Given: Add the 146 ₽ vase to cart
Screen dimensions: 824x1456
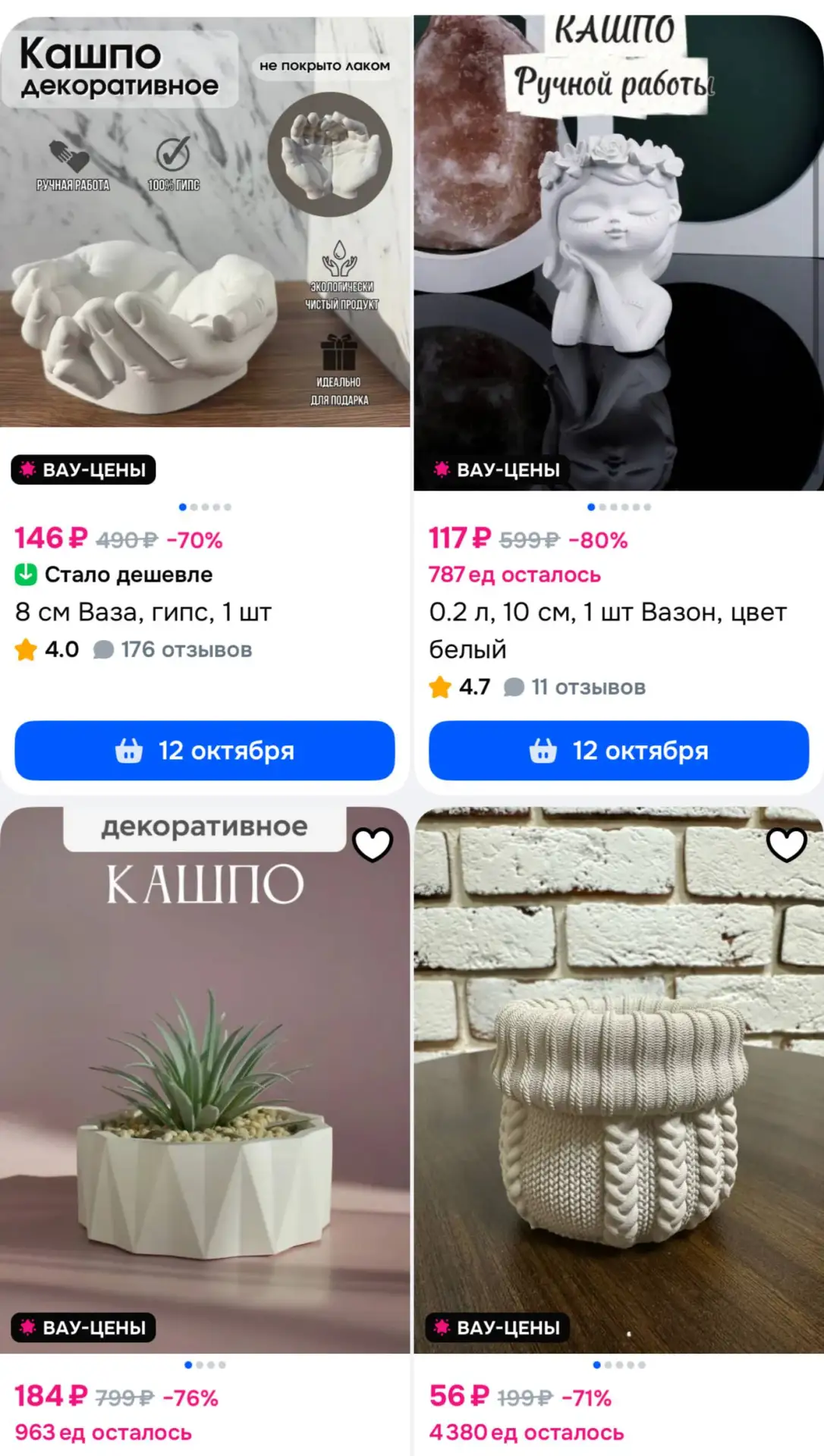Looking at the screenshot, I should (x=205, y=750).
